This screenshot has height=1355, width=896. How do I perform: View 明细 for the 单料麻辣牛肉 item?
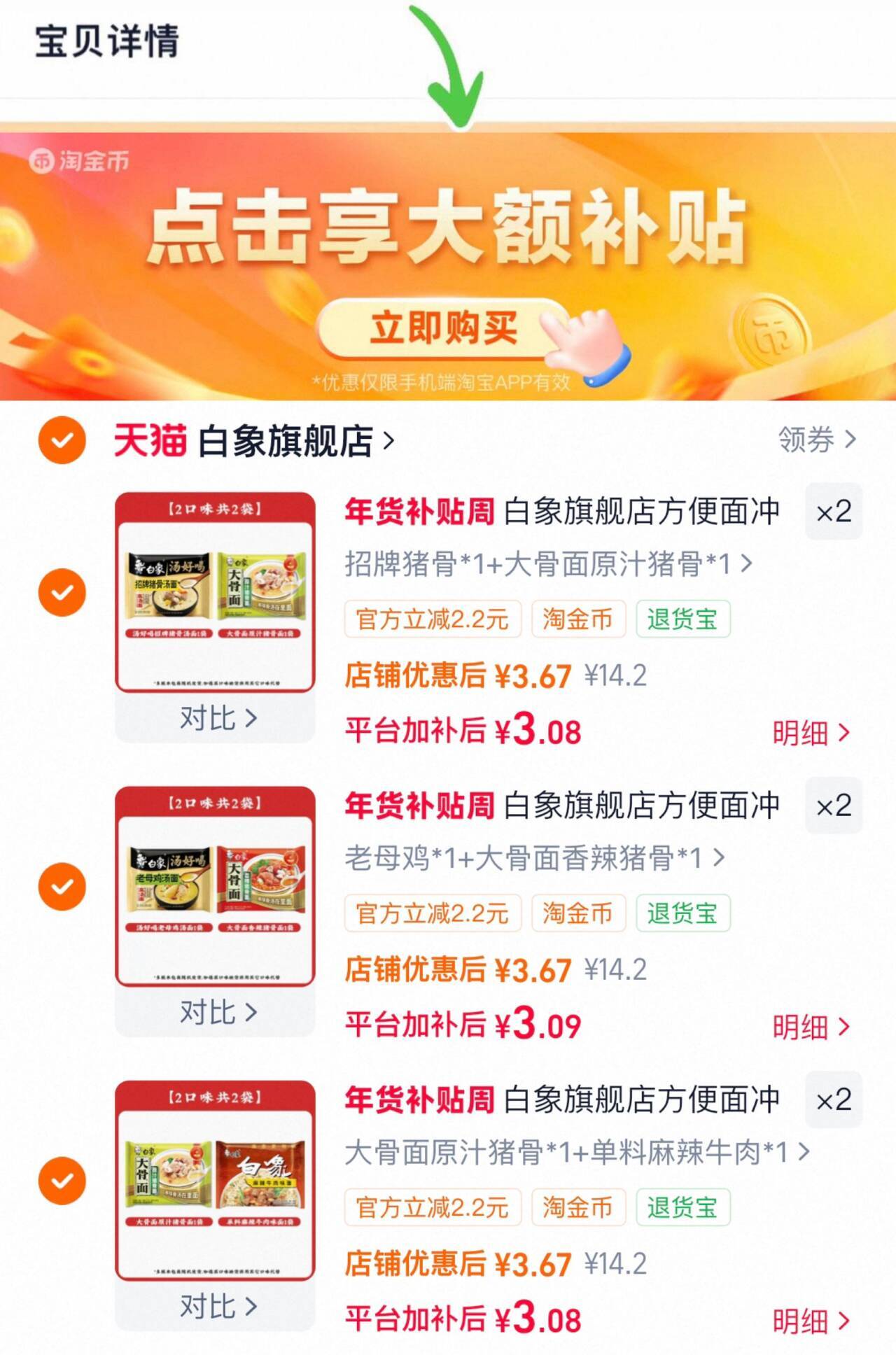coord(811,1321)
